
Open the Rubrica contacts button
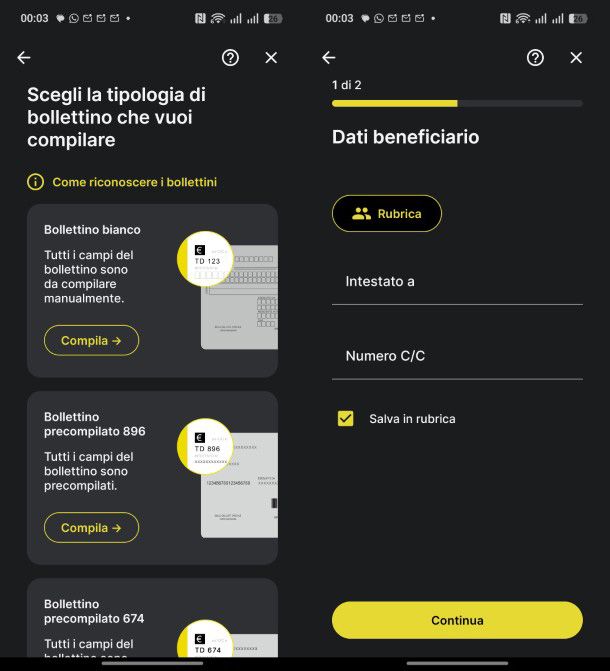point(387,213)
